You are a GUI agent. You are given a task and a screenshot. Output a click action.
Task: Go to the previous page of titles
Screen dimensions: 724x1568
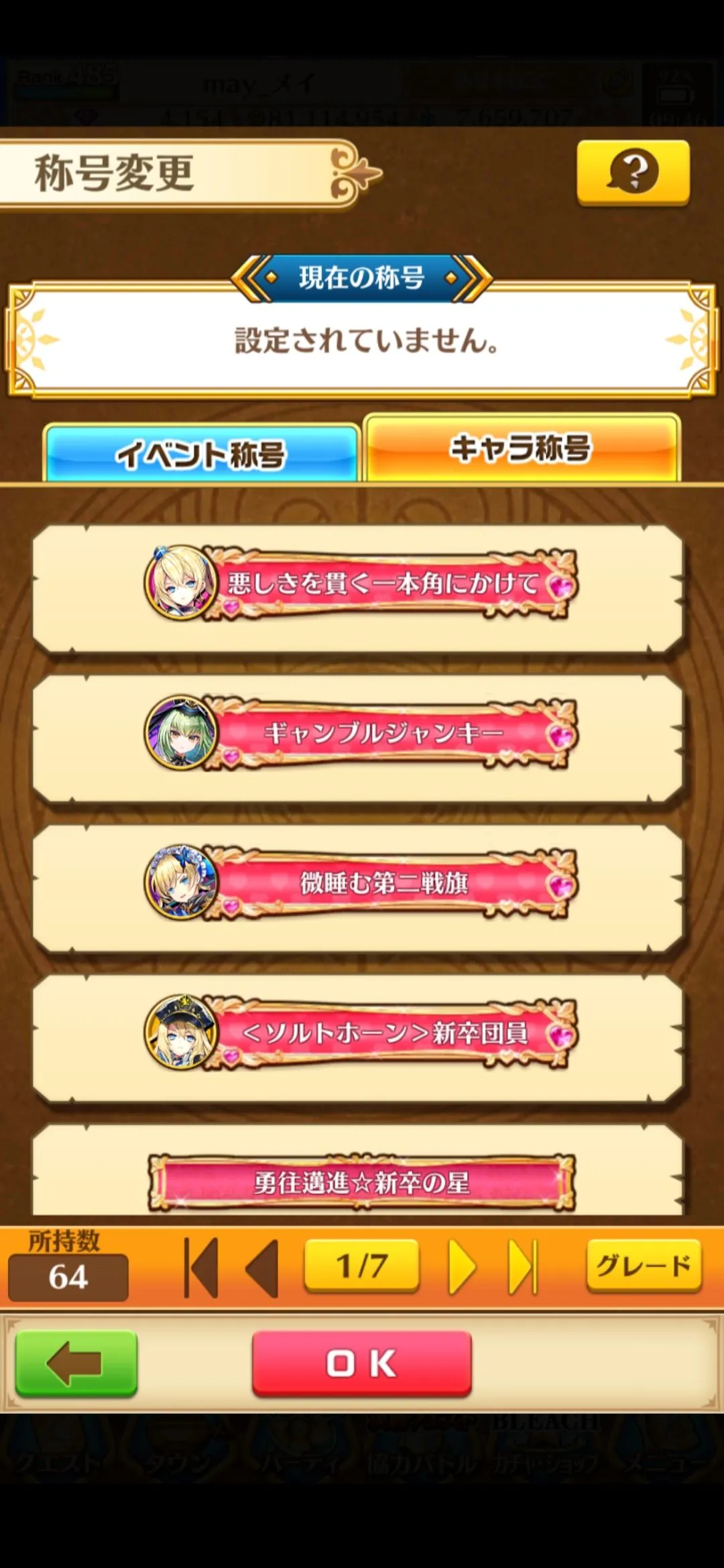pyautogui.click(x=263, y=1268)
